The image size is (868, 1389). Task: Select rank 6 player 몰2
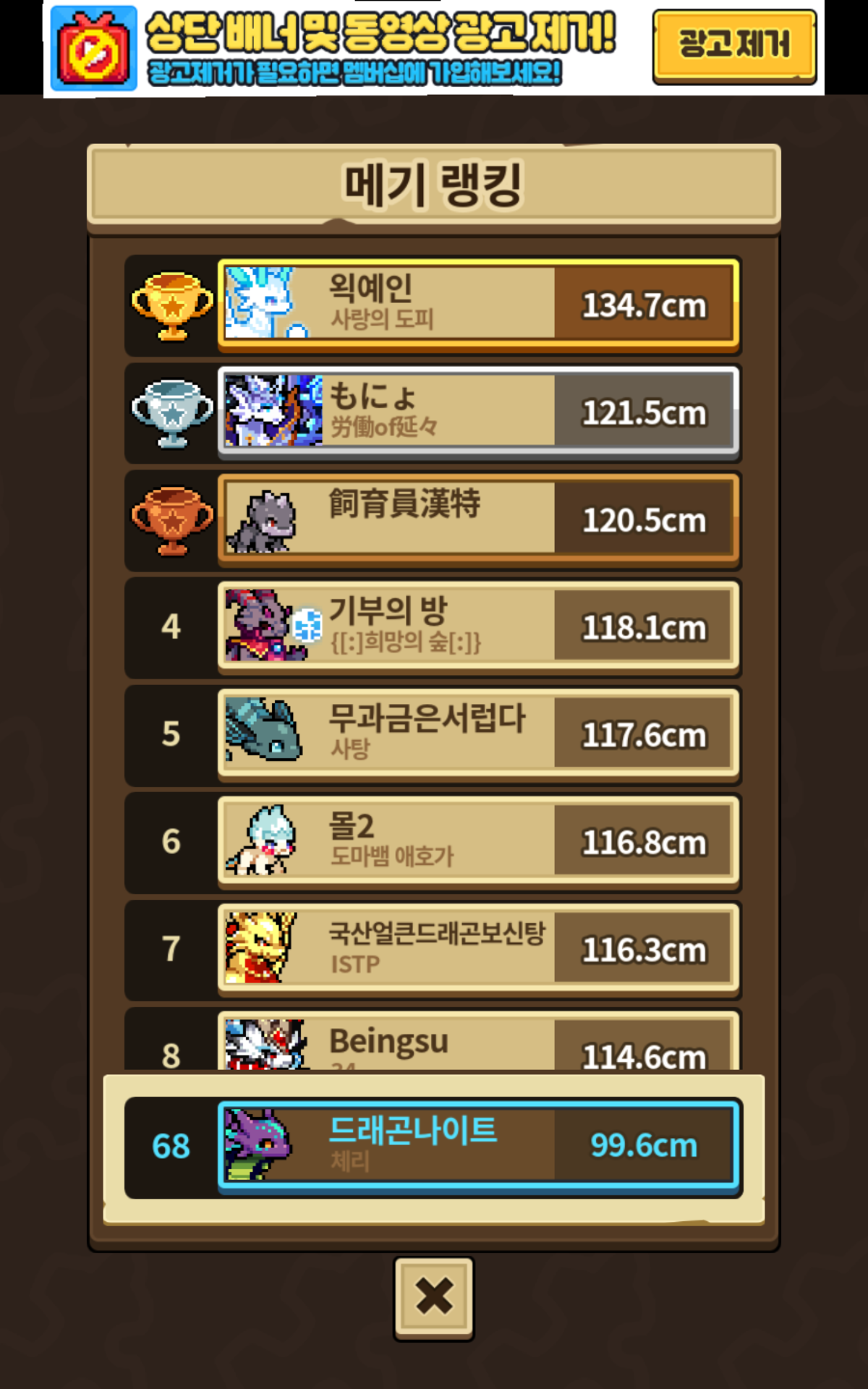(477, 841)
